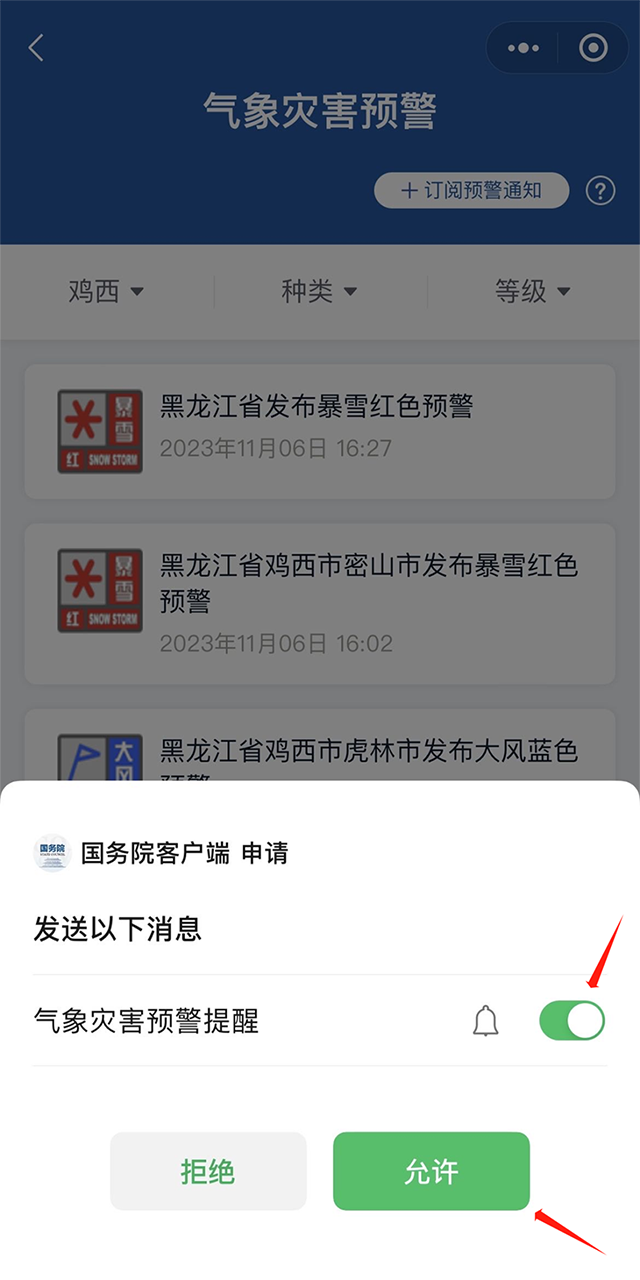Close the mini program with the circle icon
This screenshot has width=640, height=1280.
(x=594, y=48)
